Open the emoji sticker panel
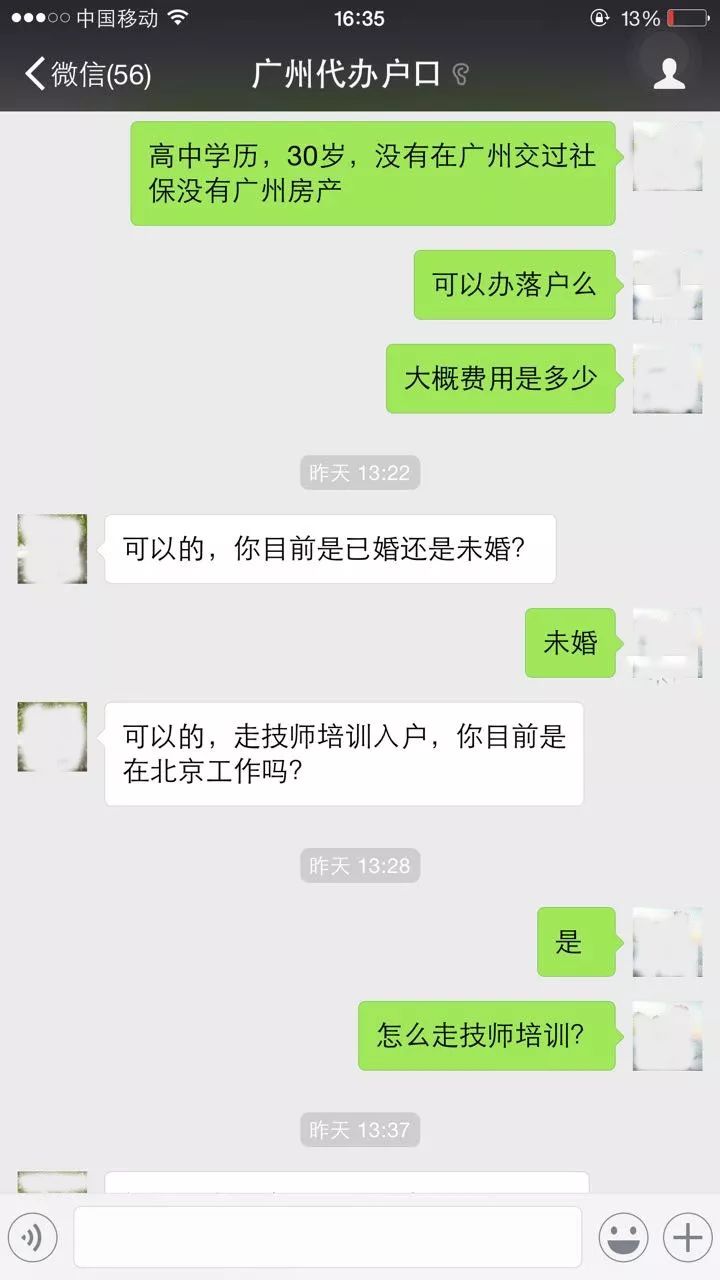 tap(623, 1238)
